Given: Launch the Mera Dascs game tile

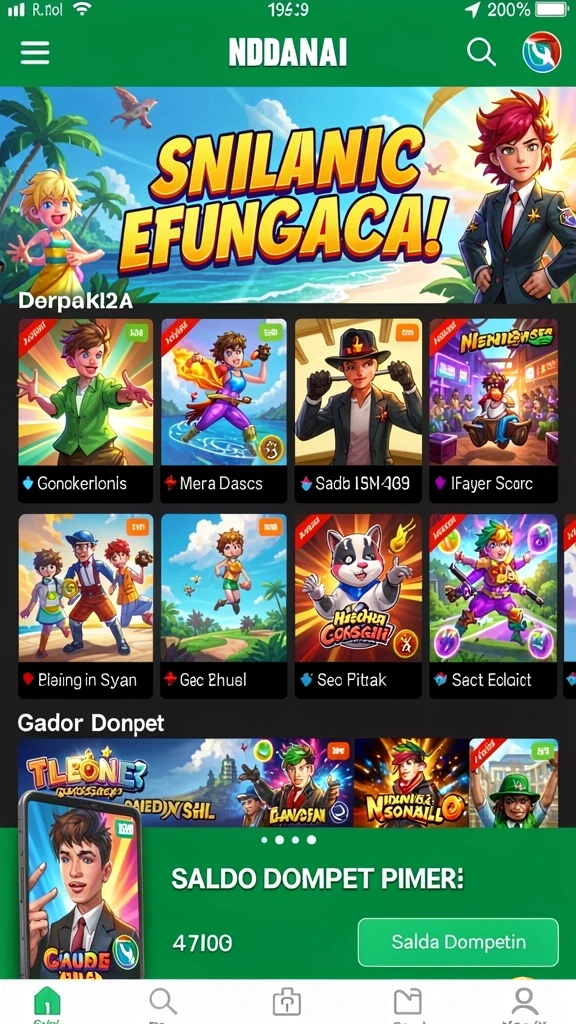Looking at the screenshot, I should (223, 410).
